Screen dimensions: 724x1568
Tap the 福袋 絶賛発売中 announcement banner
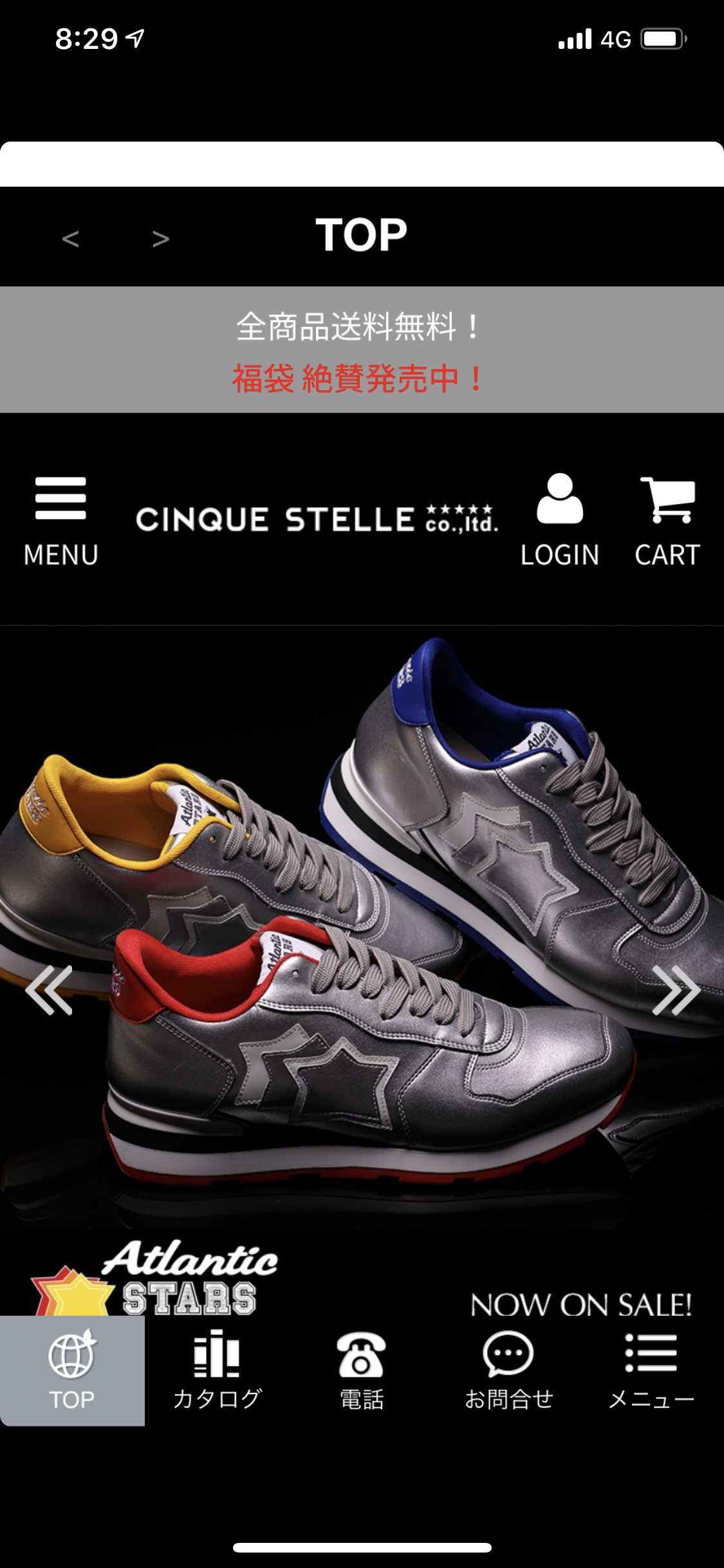click(357, 378)
